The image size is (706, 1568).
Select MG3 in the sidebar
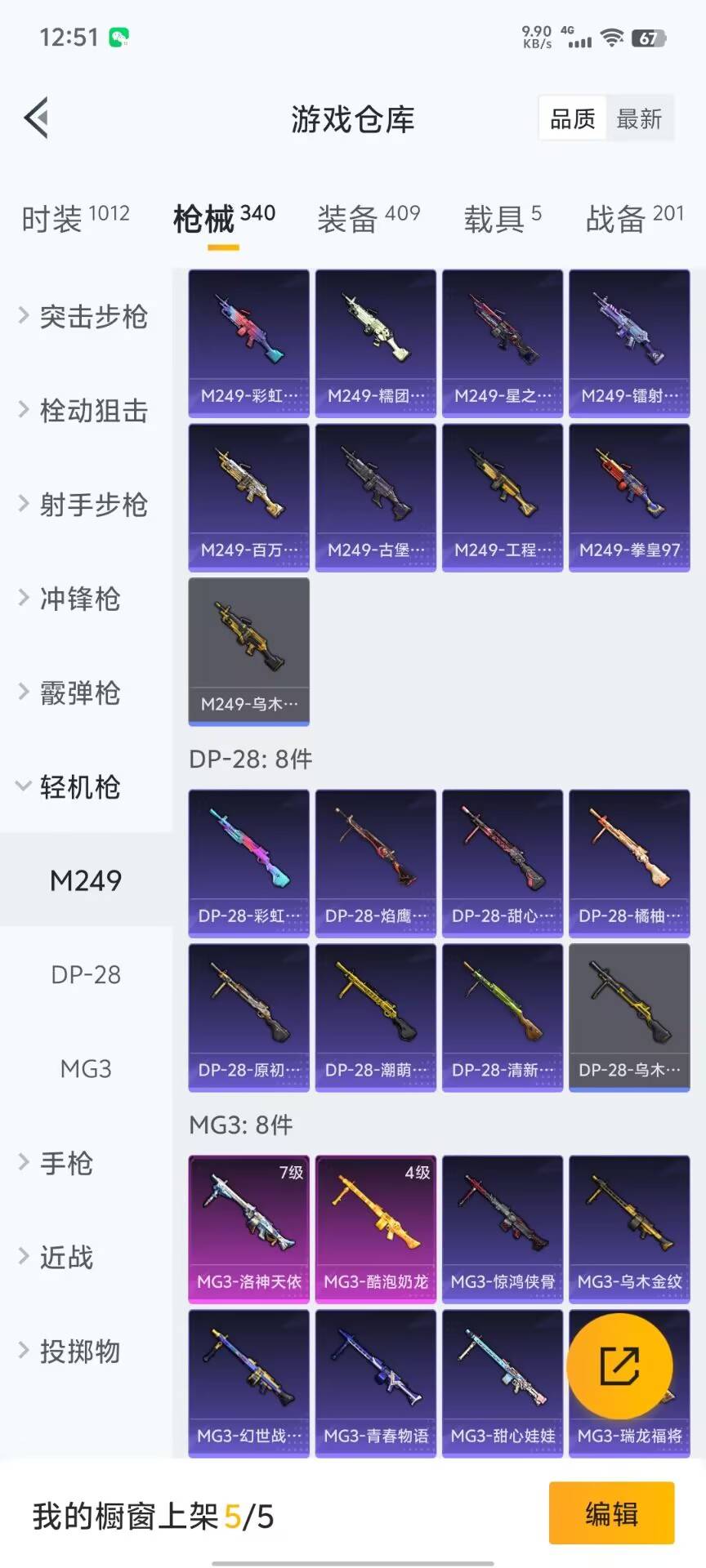pos(86,1068)
